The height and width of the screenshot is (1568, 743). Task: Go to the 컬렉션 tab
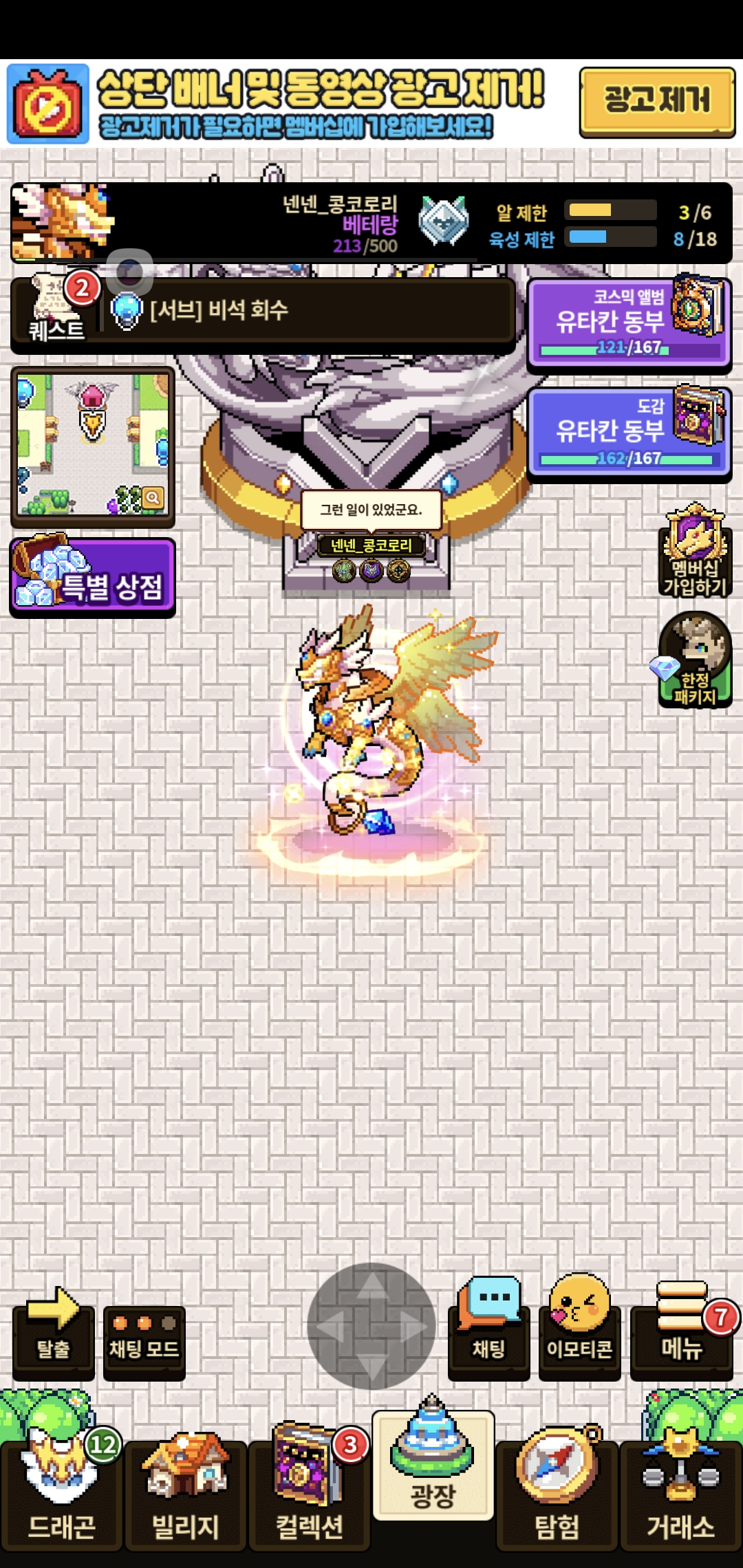309,1494
